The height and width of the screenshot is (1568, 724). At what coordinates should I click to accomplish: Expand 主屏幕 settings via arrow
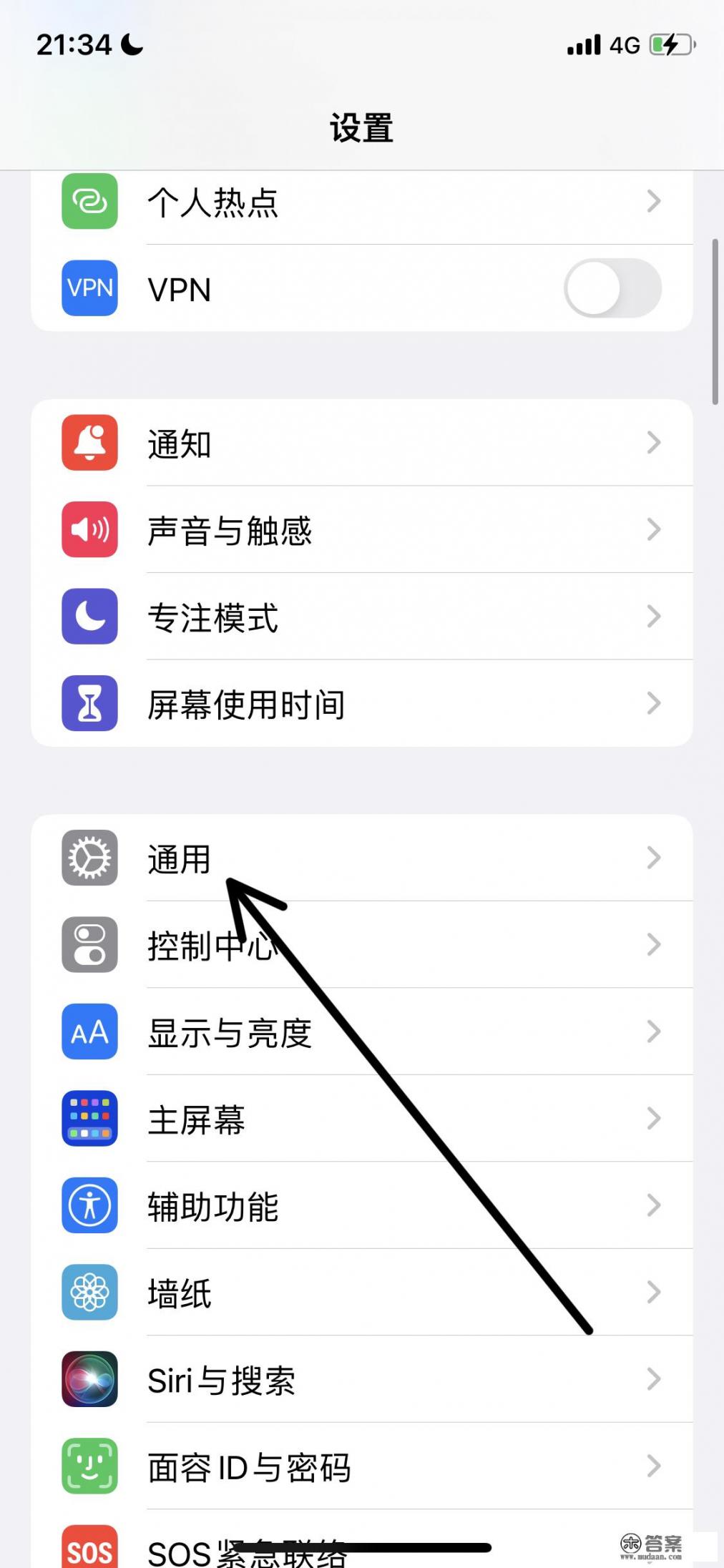click(x=653, y=1119)
